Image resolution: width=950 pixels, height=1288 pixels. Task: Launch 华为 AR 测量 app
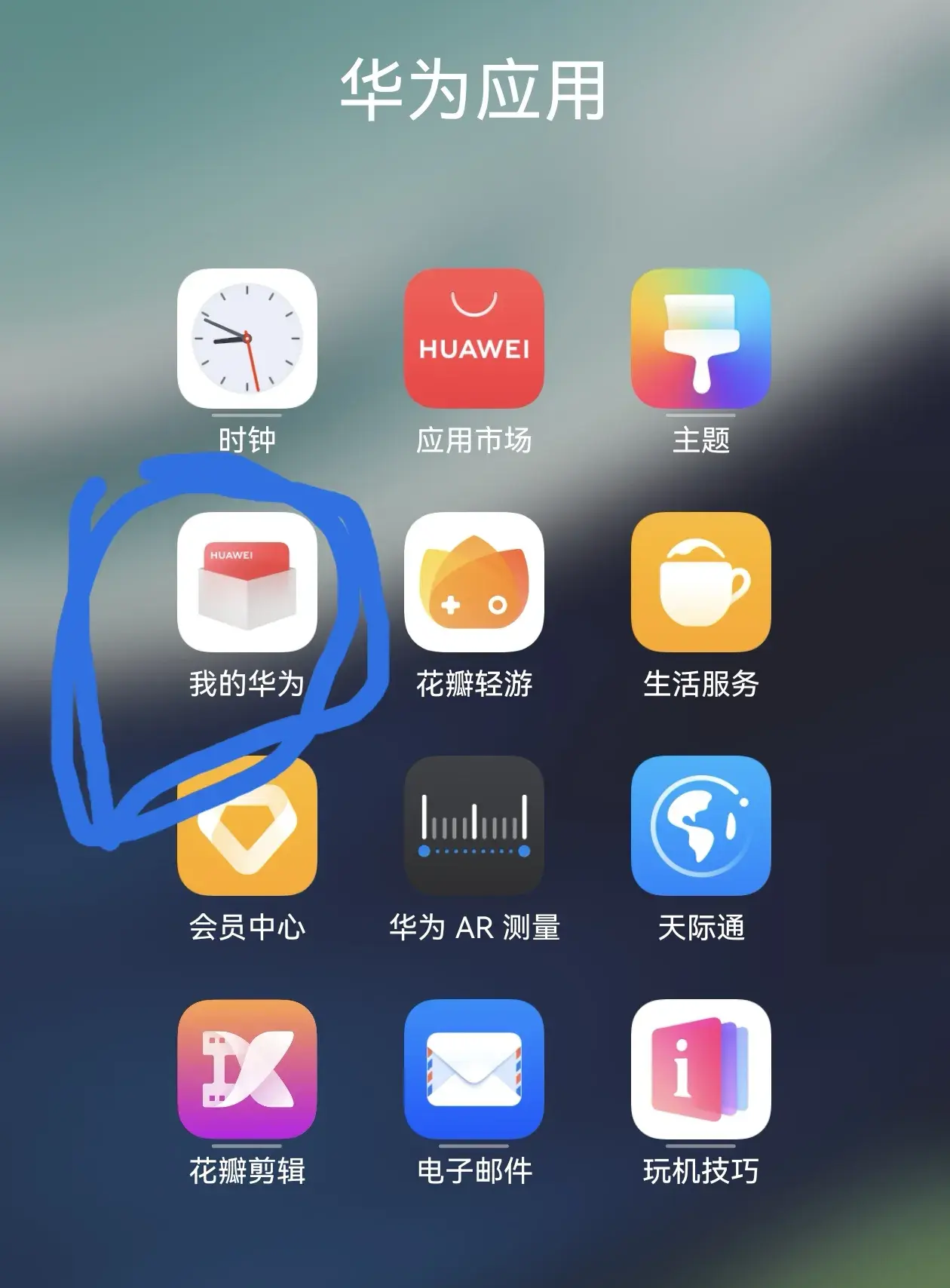[474, 826]
